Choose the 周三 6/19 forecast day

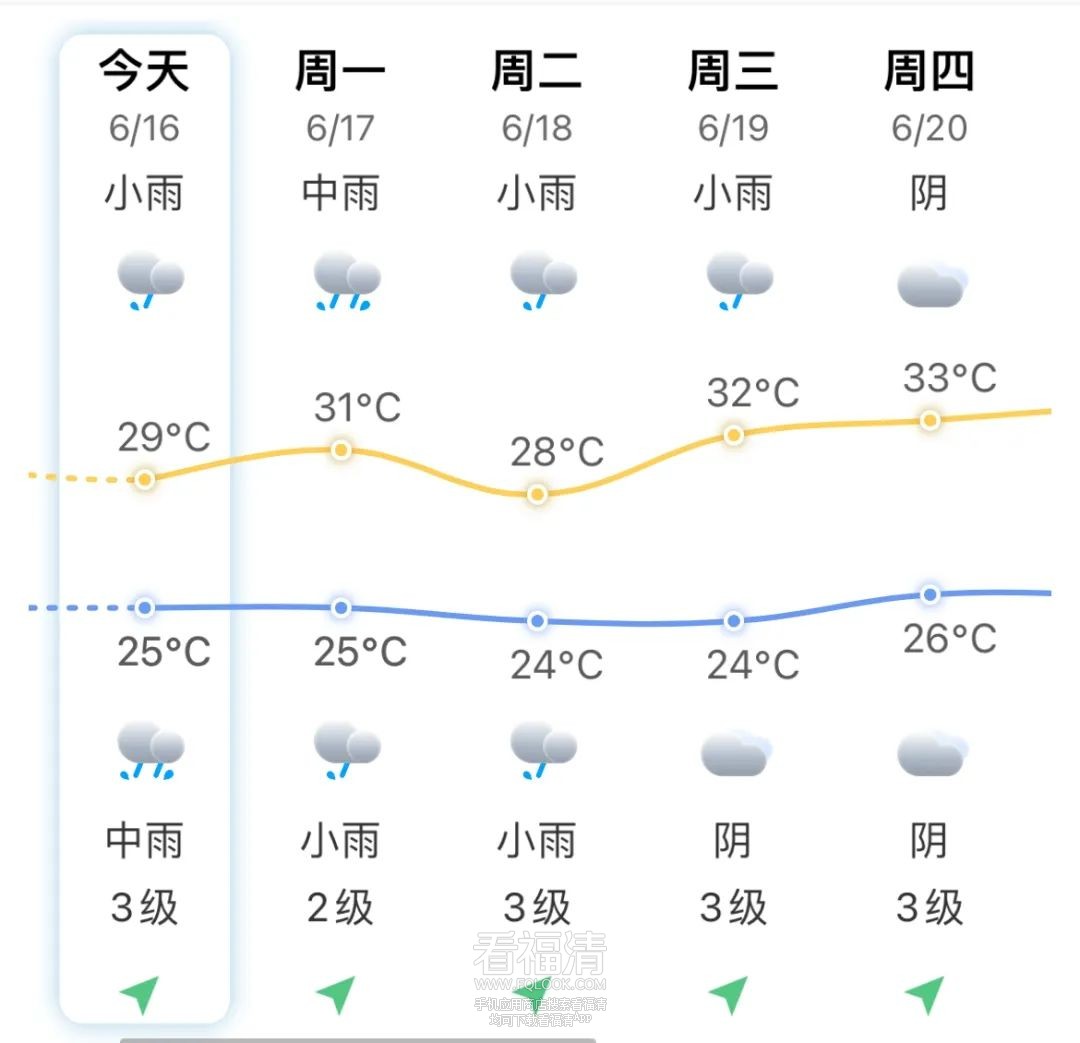tap(733, 98)
